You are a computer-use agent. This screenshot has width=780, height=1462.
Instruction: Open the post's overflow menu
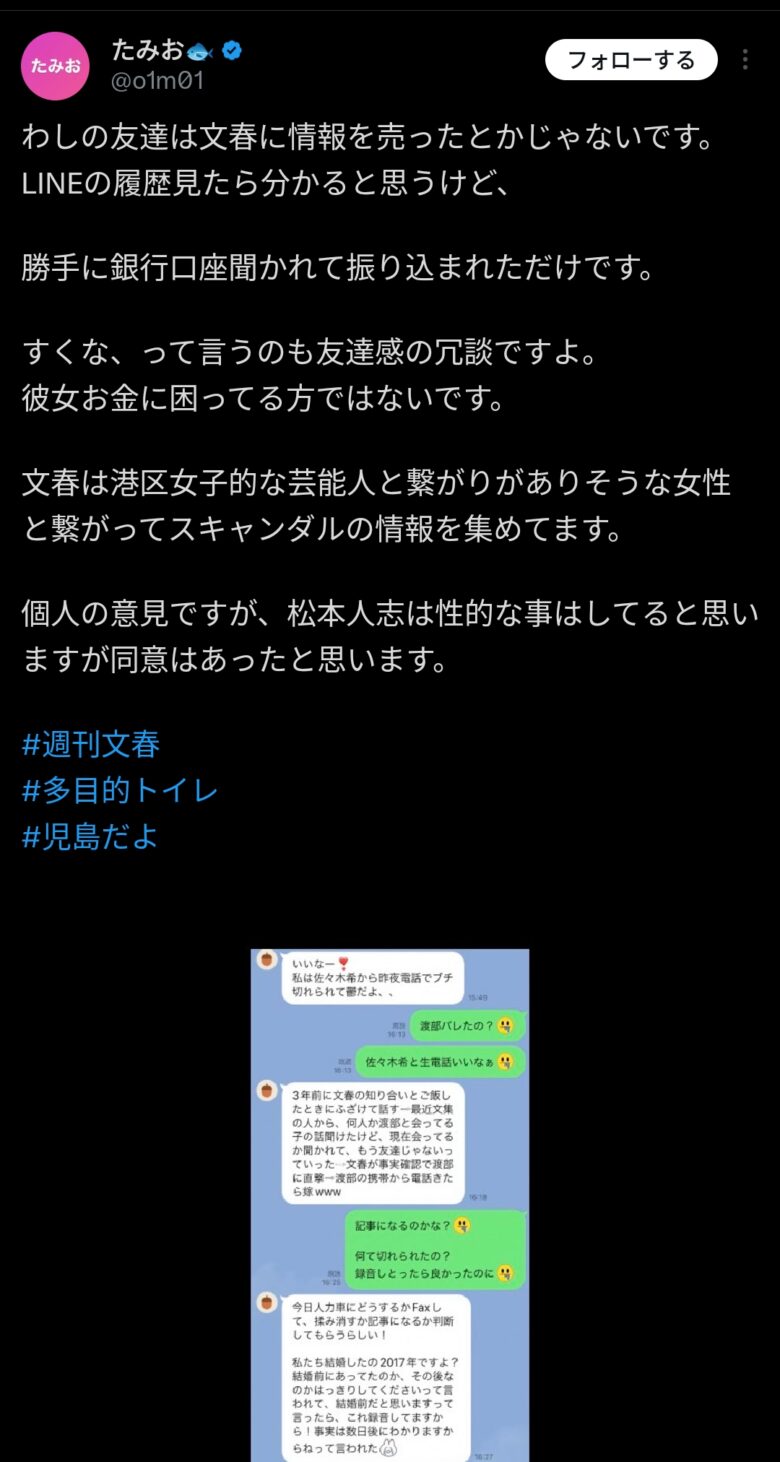tap(745, 60)
